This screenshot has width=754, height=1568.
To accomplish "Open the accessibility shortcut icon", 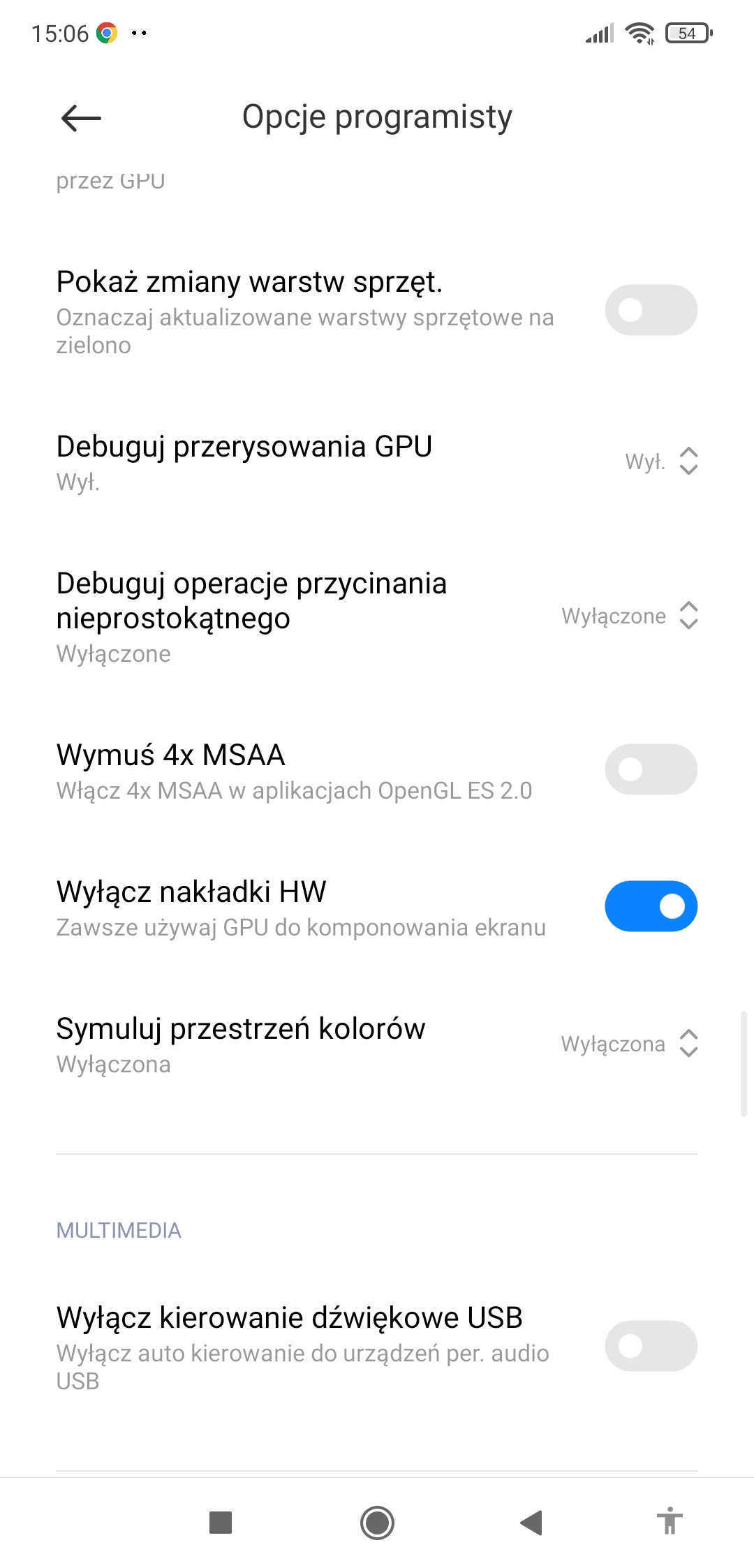I will [670, 1521].
